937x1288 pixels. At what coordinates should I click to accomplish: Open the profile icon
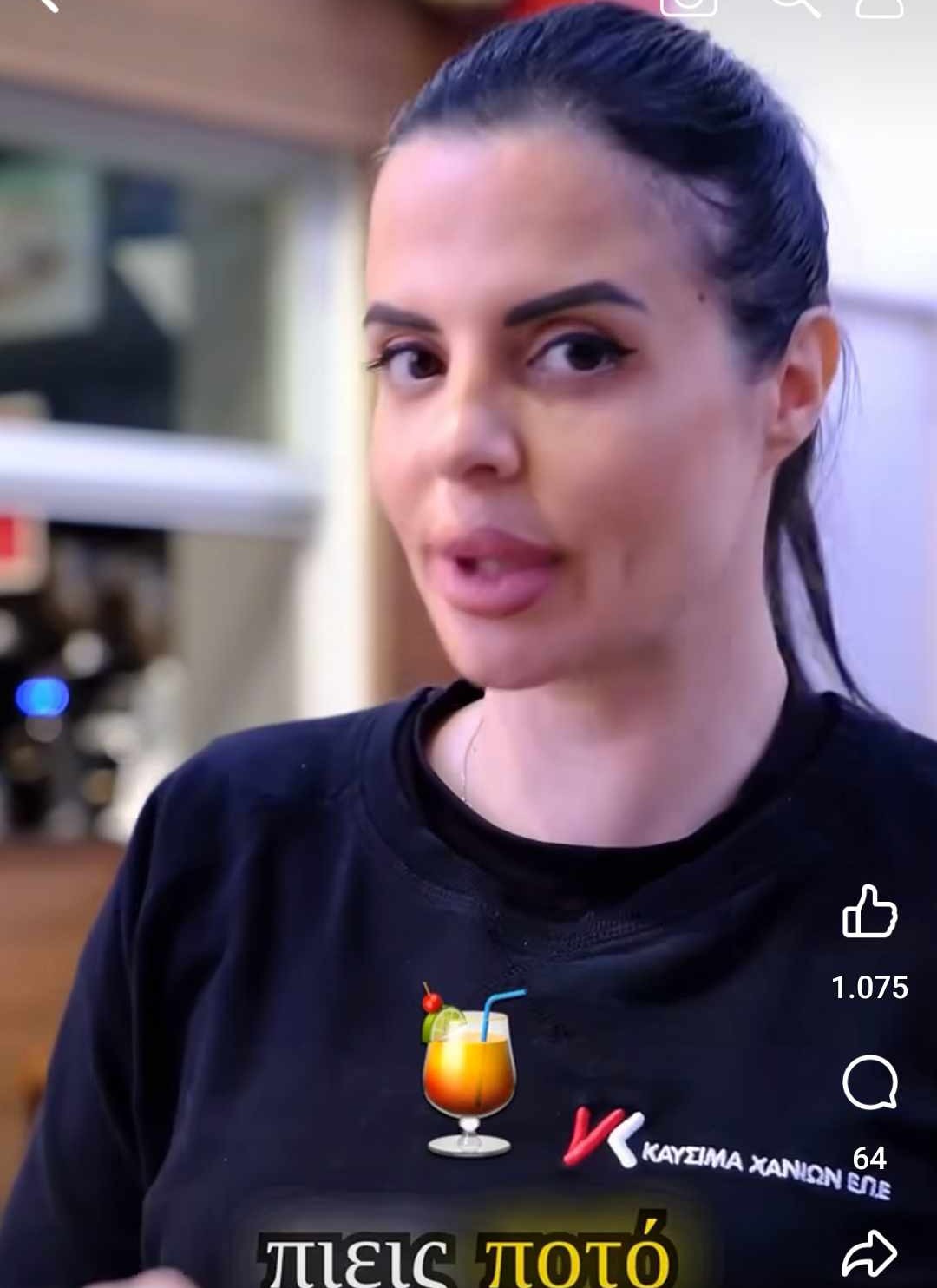click(x=880, y=5)
